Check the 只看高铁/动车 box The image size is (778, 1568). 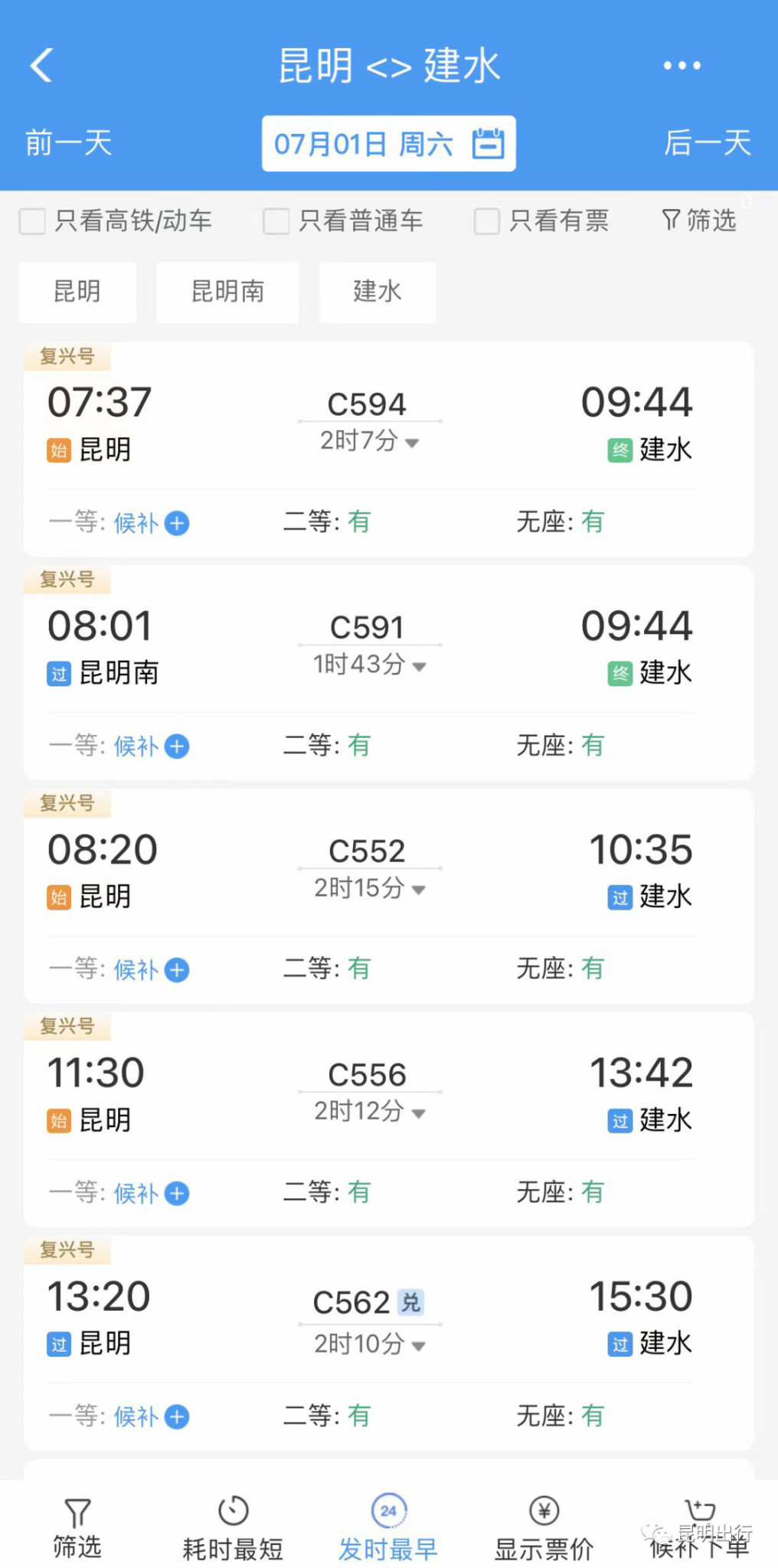click(x=32, y=221)
